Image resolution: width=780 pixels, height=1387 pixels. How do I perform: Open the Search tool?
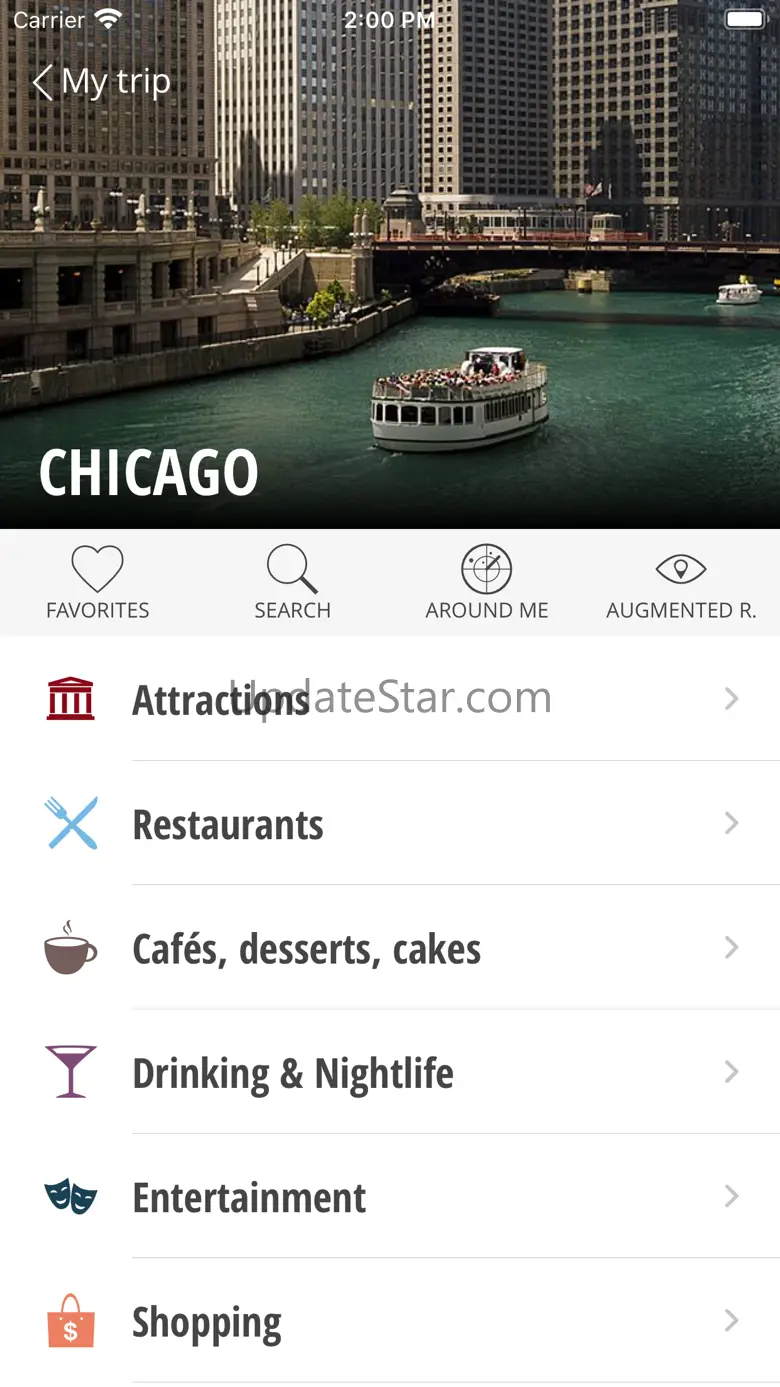tap(292, 583)
